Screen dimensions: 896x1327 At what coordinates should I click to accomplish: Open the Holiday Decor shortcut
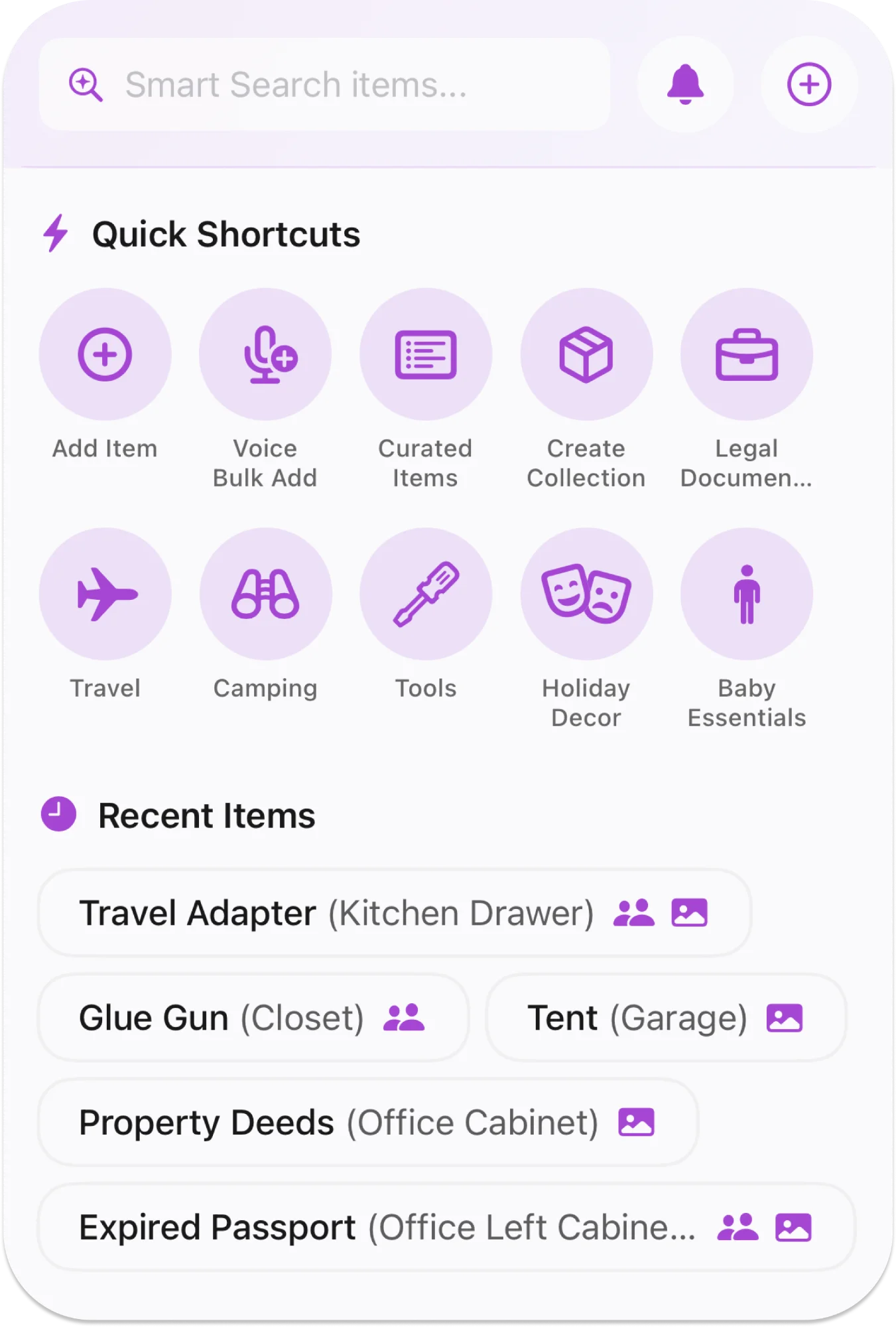click(587, 594)
